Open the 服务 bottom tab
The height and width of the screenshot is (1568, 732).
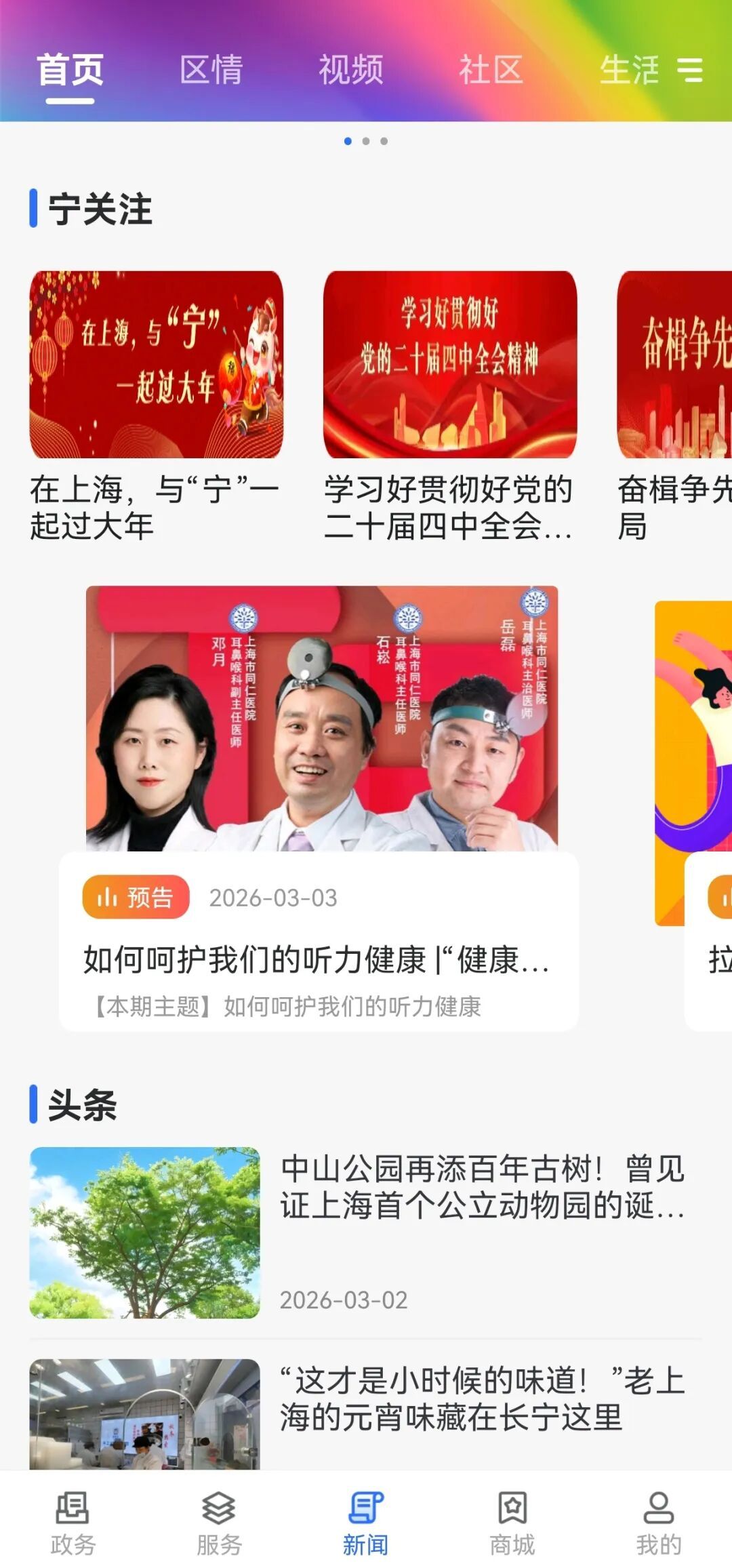[219, 1523]
